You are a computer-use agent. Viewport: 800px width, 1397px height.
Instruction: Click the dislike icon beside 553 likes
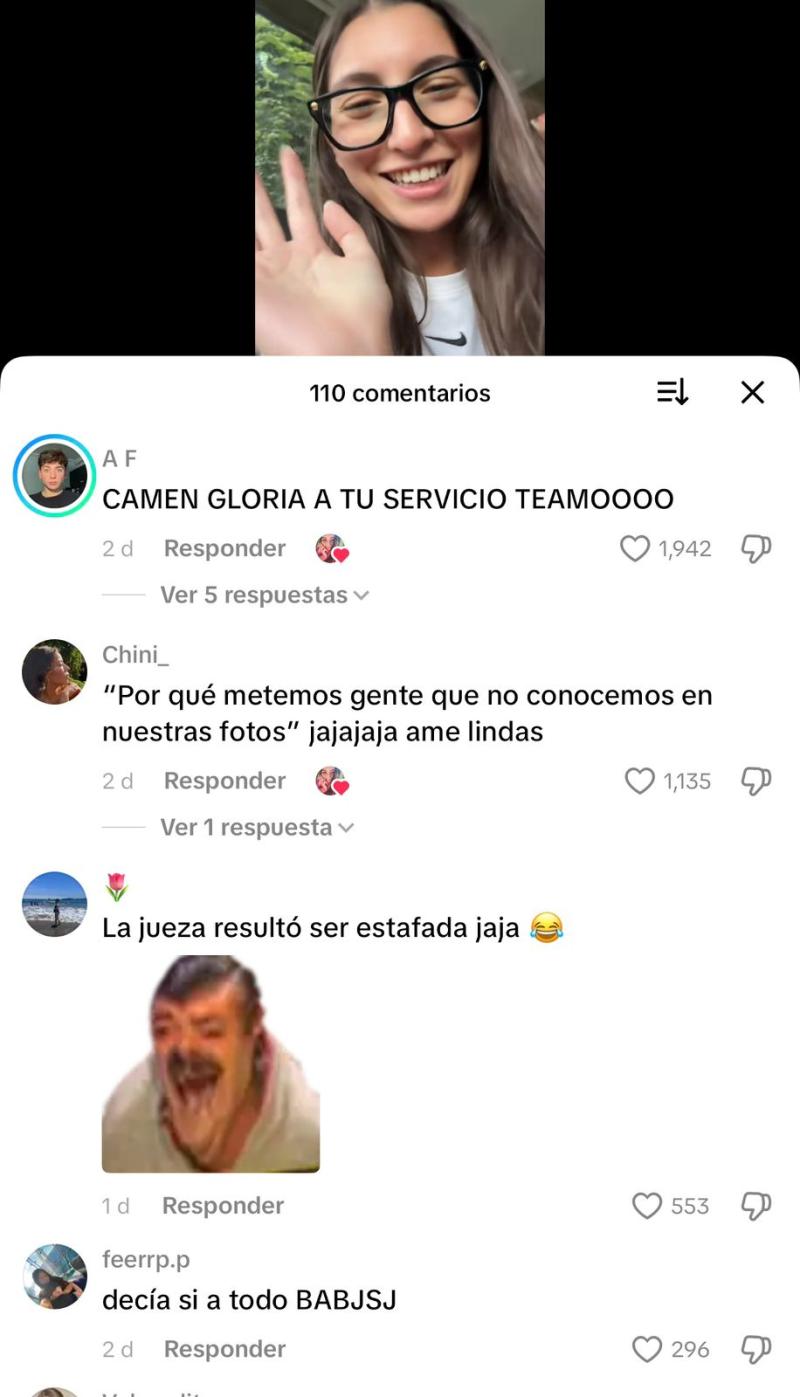click(x=755, y=1206)
